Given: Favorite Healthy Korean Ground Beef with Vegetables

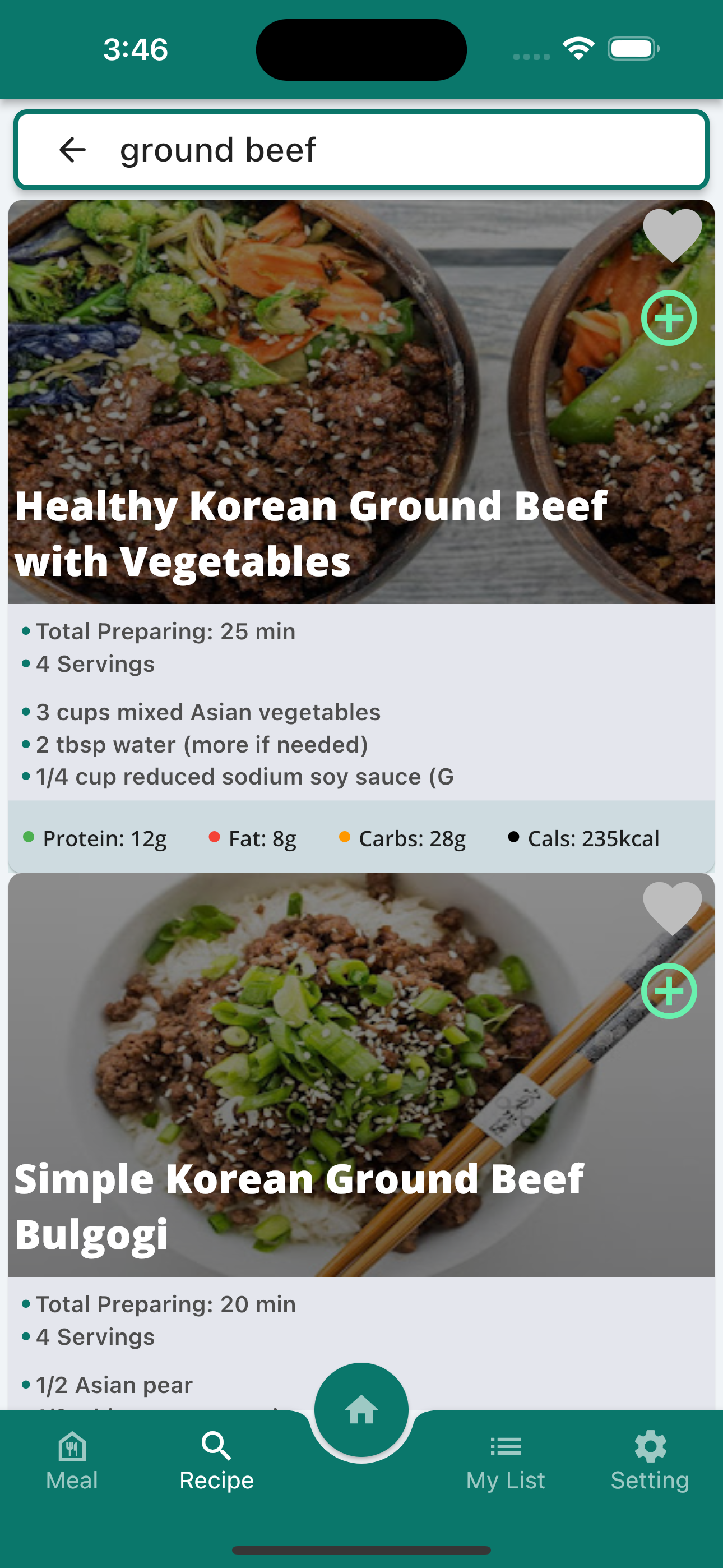Looking at the screenshot, I should pos(672,235).
